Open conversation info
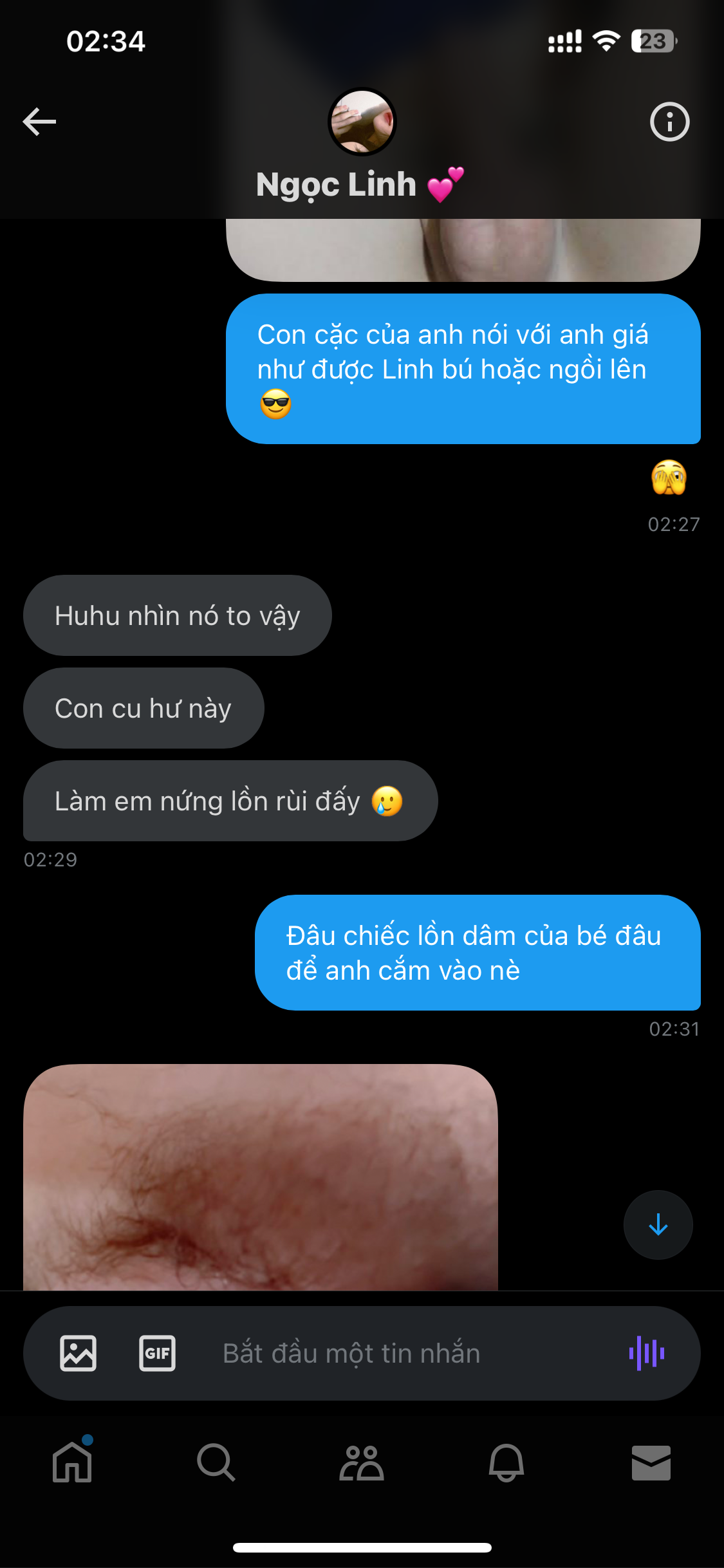724x1568 pixels. pyautogui.click(x=669, y=122)
